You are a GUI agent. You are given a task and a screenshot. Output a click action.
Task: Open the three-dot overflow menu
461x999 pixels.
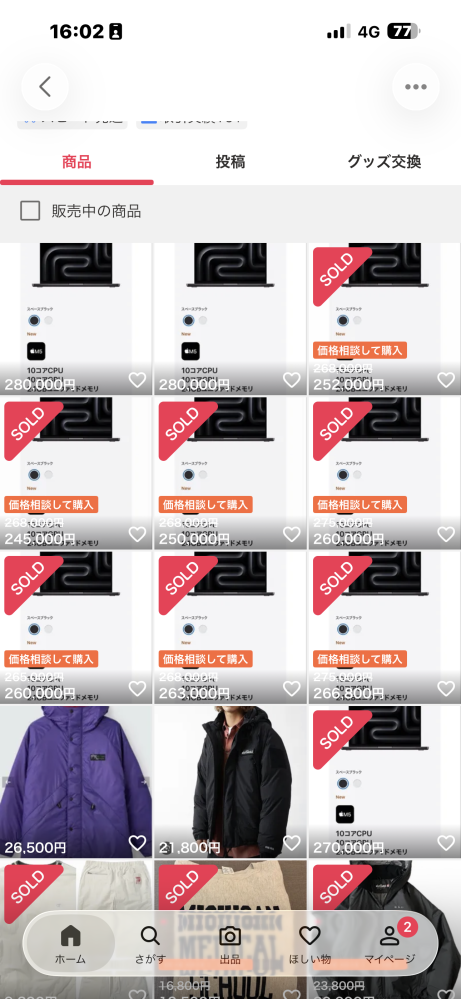416,87
